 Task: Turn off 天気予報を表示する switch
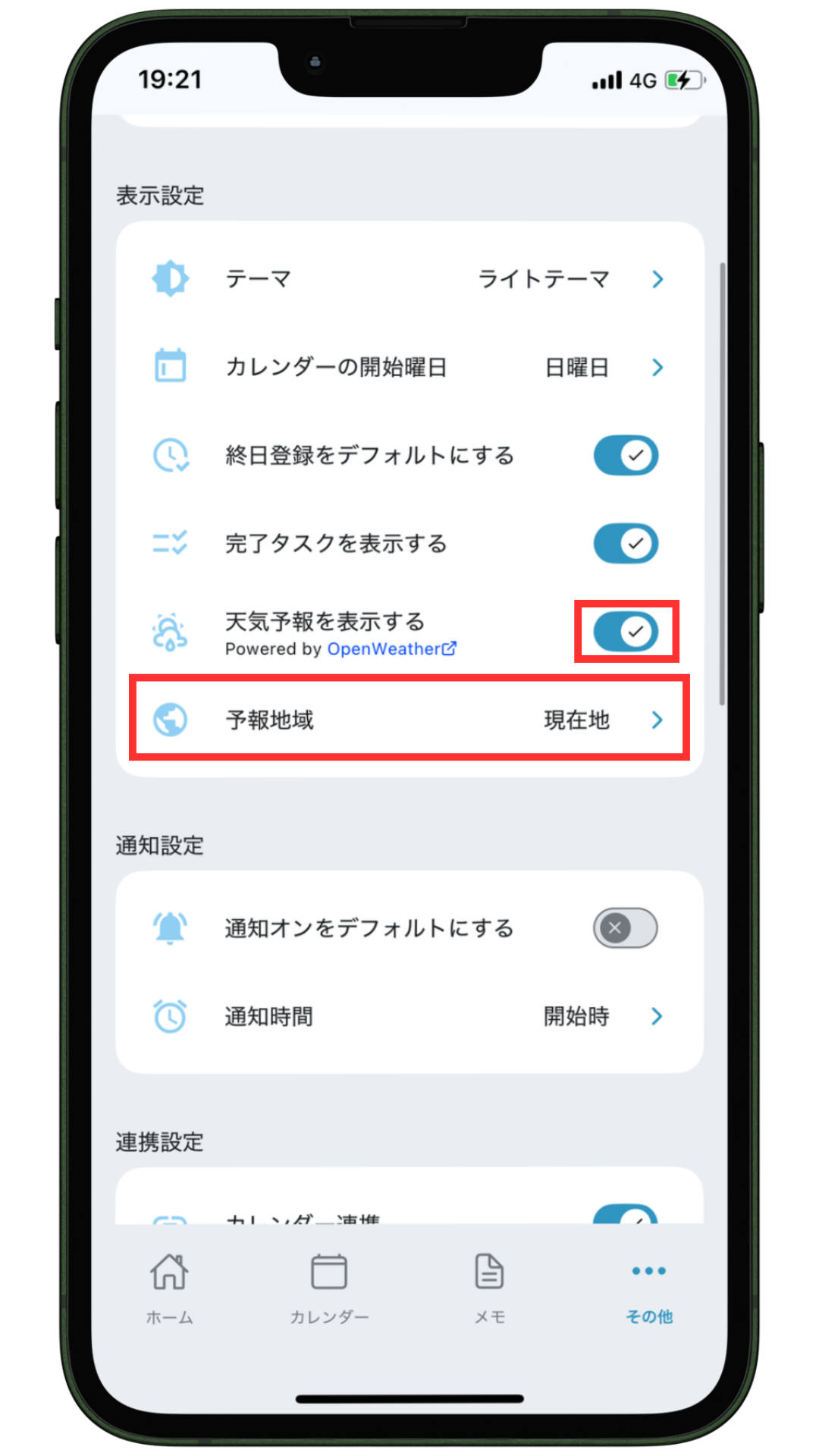625,632
